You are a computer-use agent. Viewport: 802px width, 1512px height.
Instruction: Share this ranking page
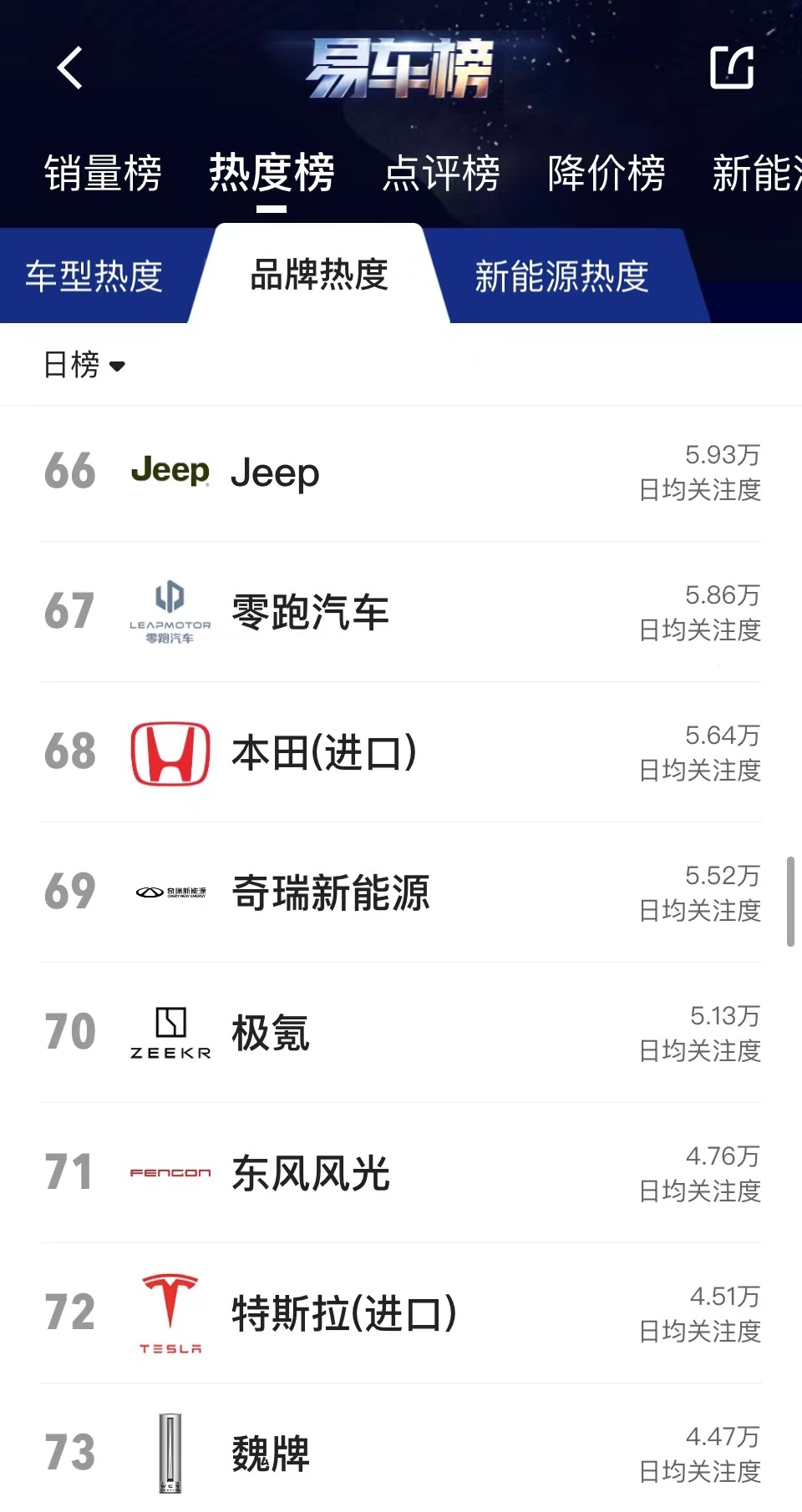tap(732, 68)
